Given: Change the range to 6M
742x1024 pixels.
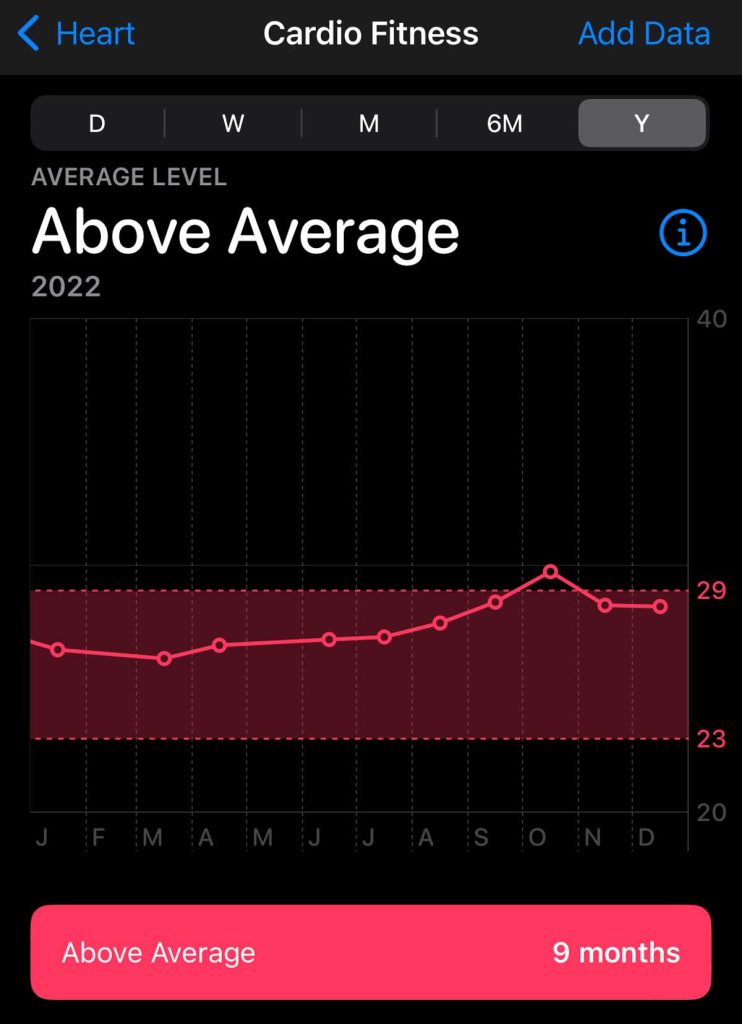Looking at the screenshot, I should click(505, 124).
